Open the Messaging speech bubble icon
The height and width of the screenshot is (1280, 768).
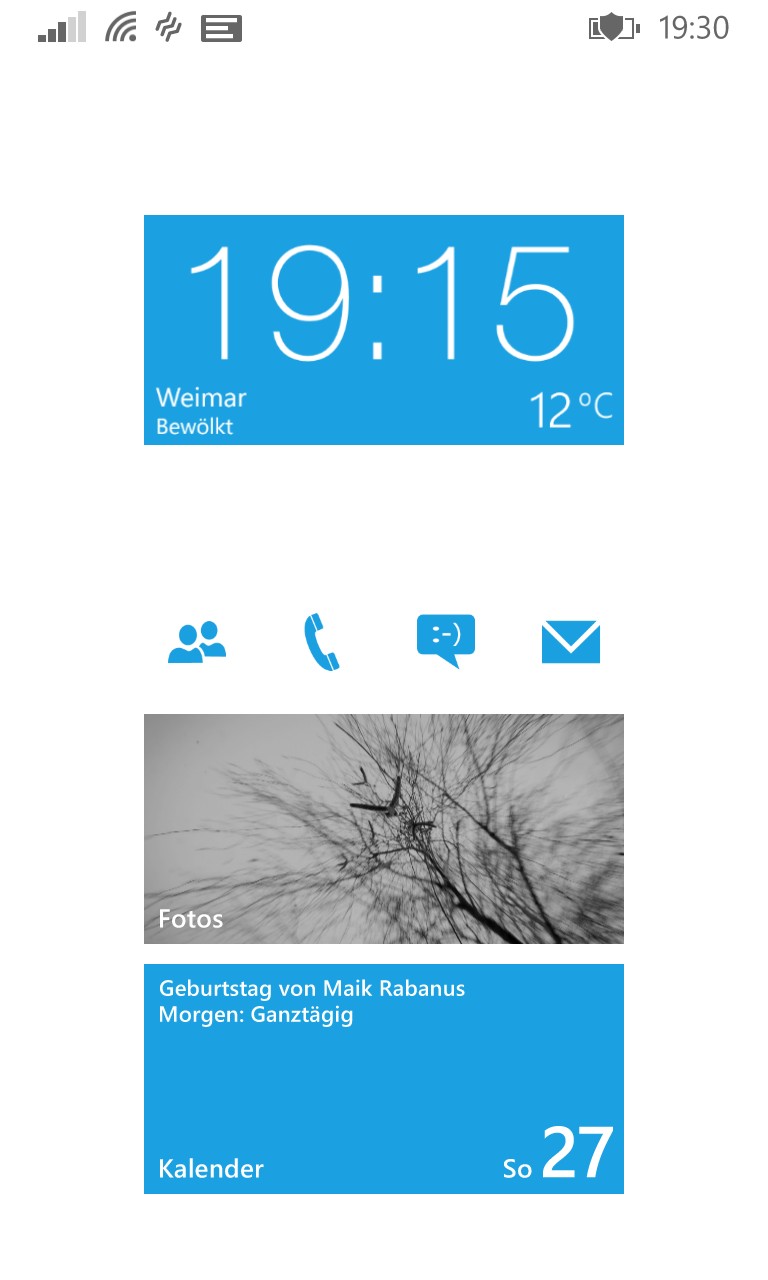point(446,641)
